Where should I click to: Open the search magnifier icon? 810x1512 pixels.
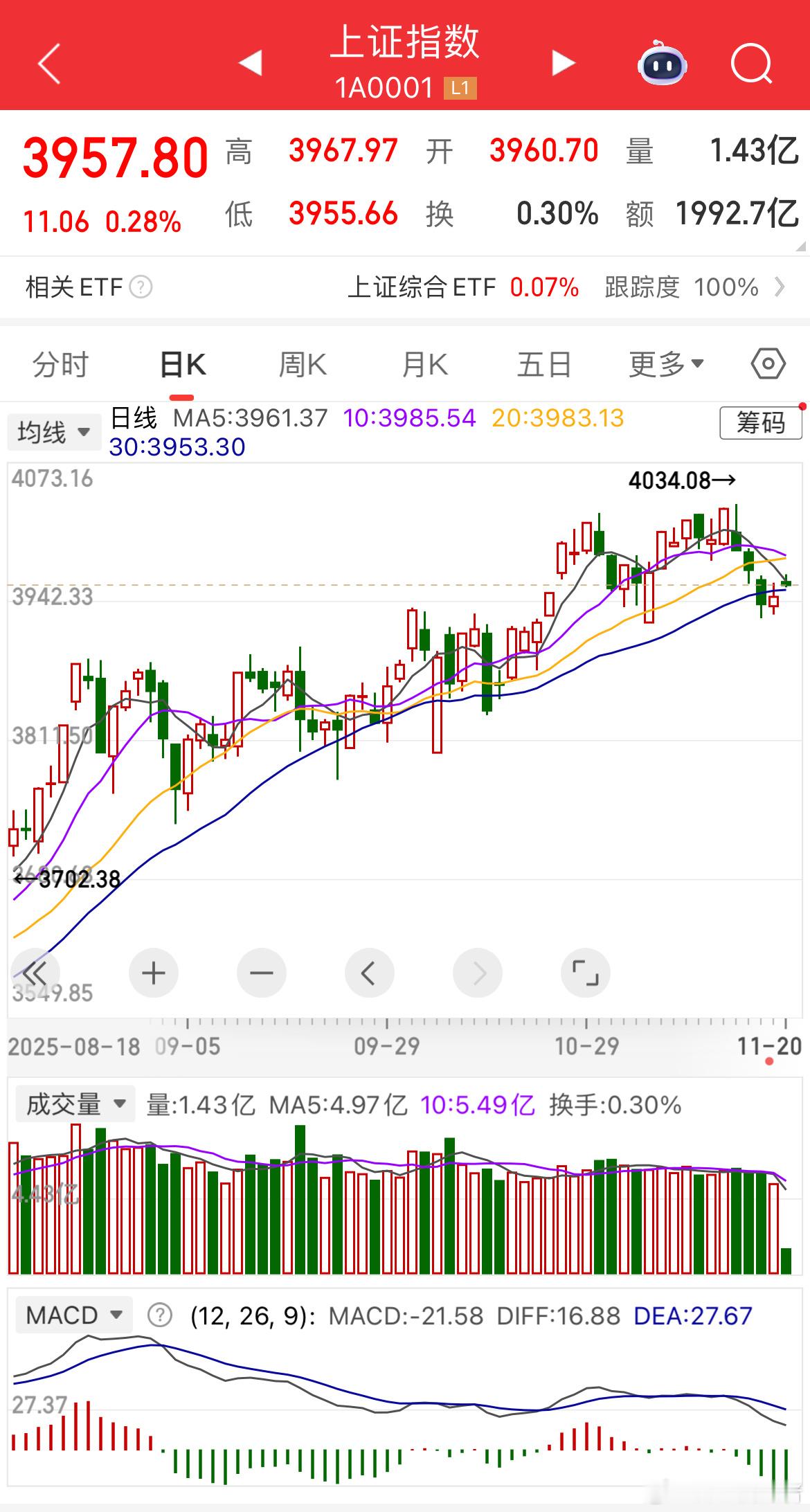click(x=752, y=64)
